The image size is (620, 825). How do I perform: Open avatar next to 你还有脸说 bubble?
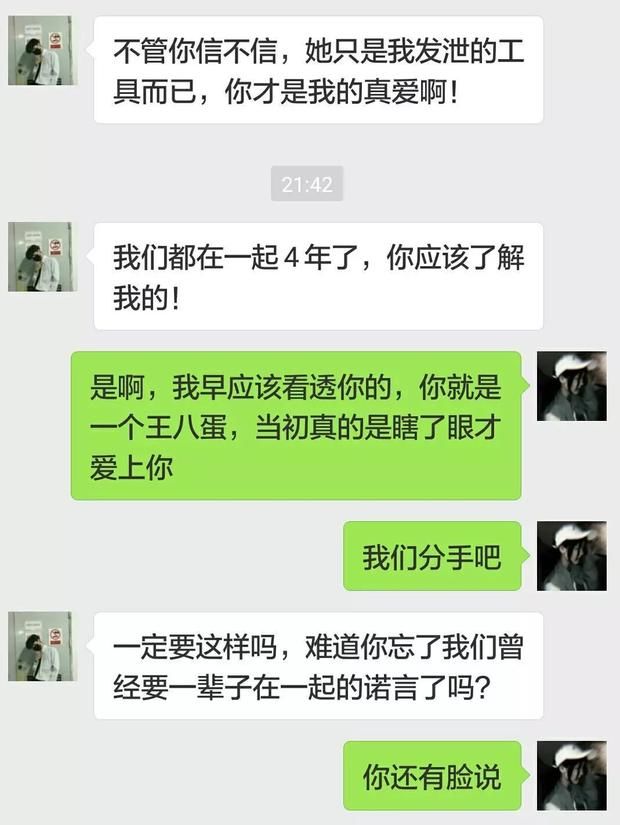point(572,776)
